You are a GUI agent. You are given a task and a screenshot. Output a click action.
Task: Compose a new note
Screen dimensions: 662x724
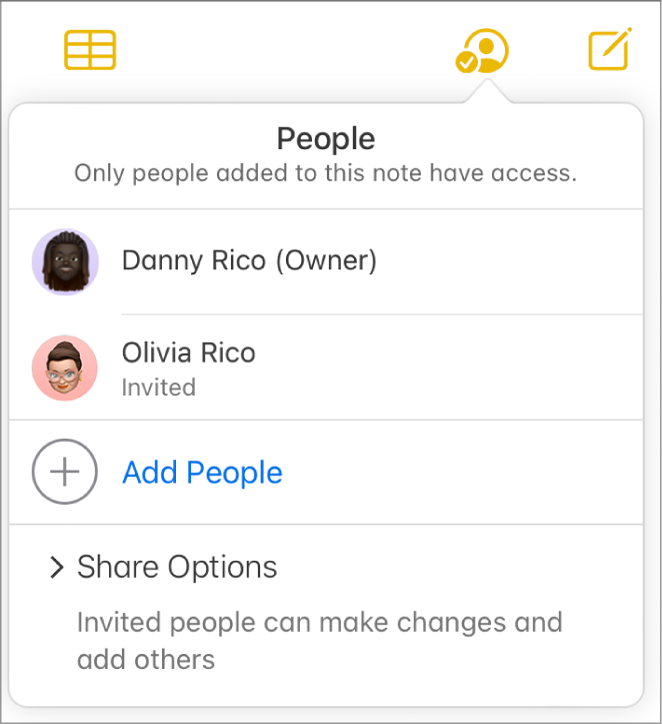(x=609, y=50)
